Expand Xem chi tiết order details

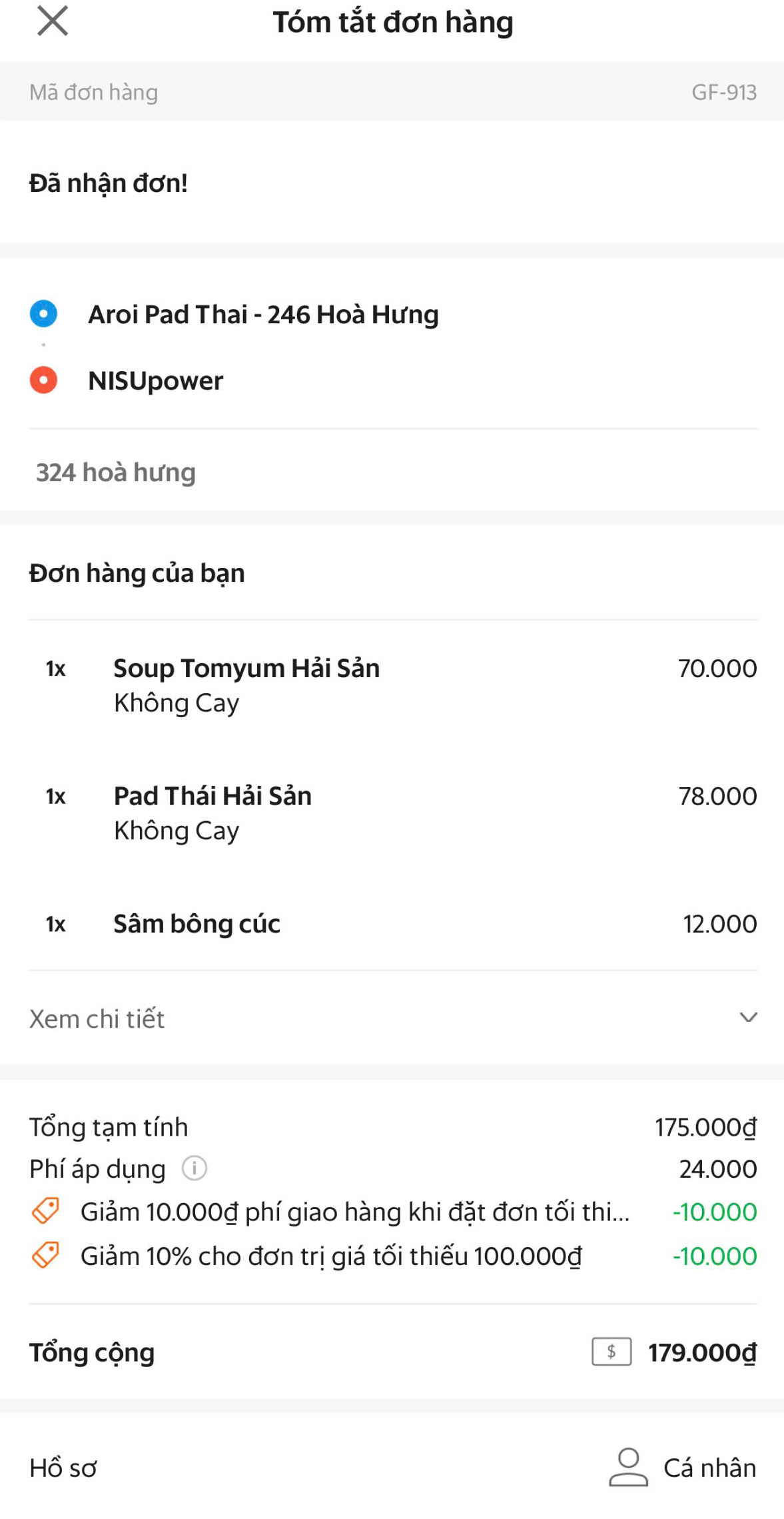point(392,1018)
